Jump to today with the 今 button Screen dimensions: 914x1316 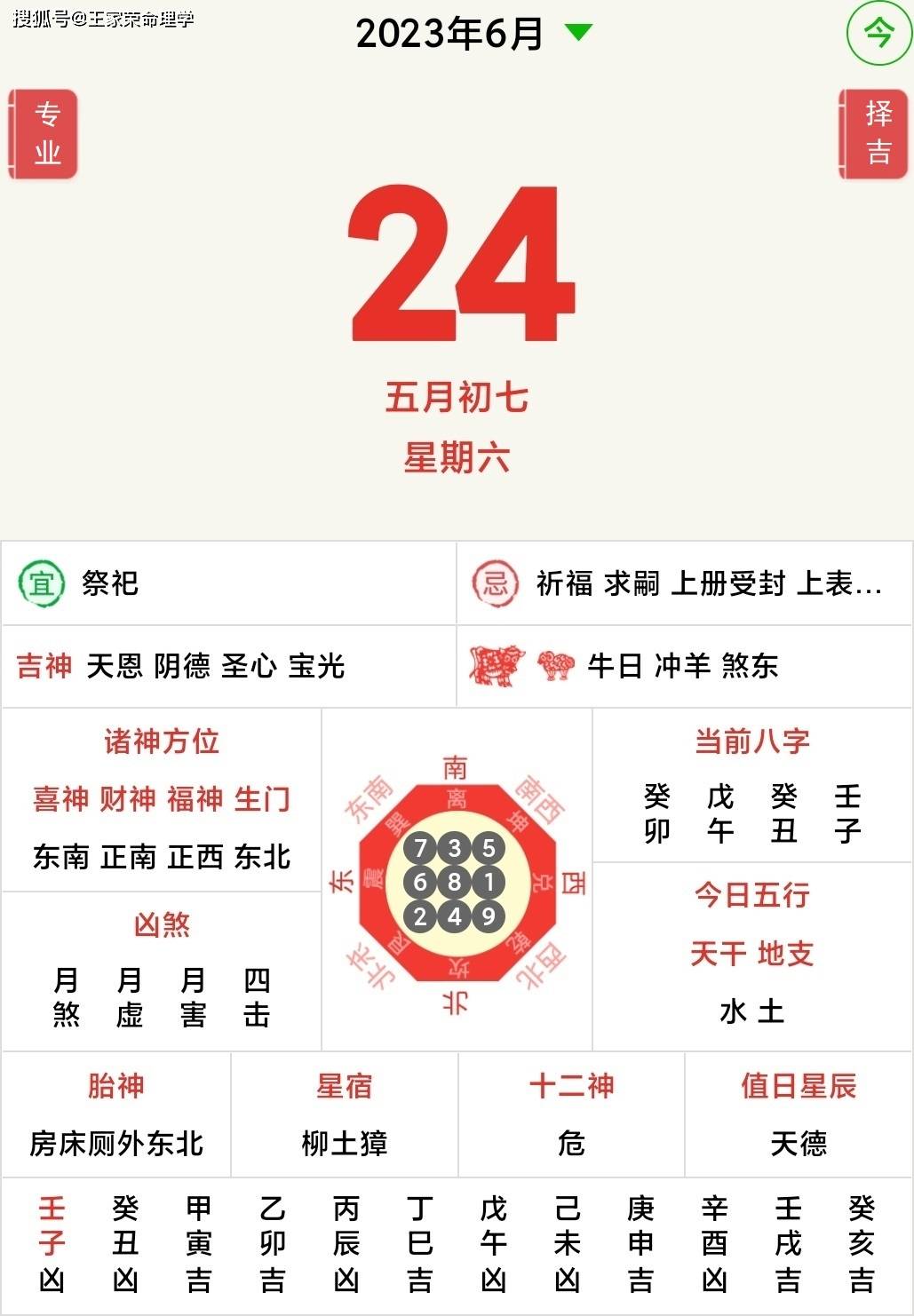[878, 34]
